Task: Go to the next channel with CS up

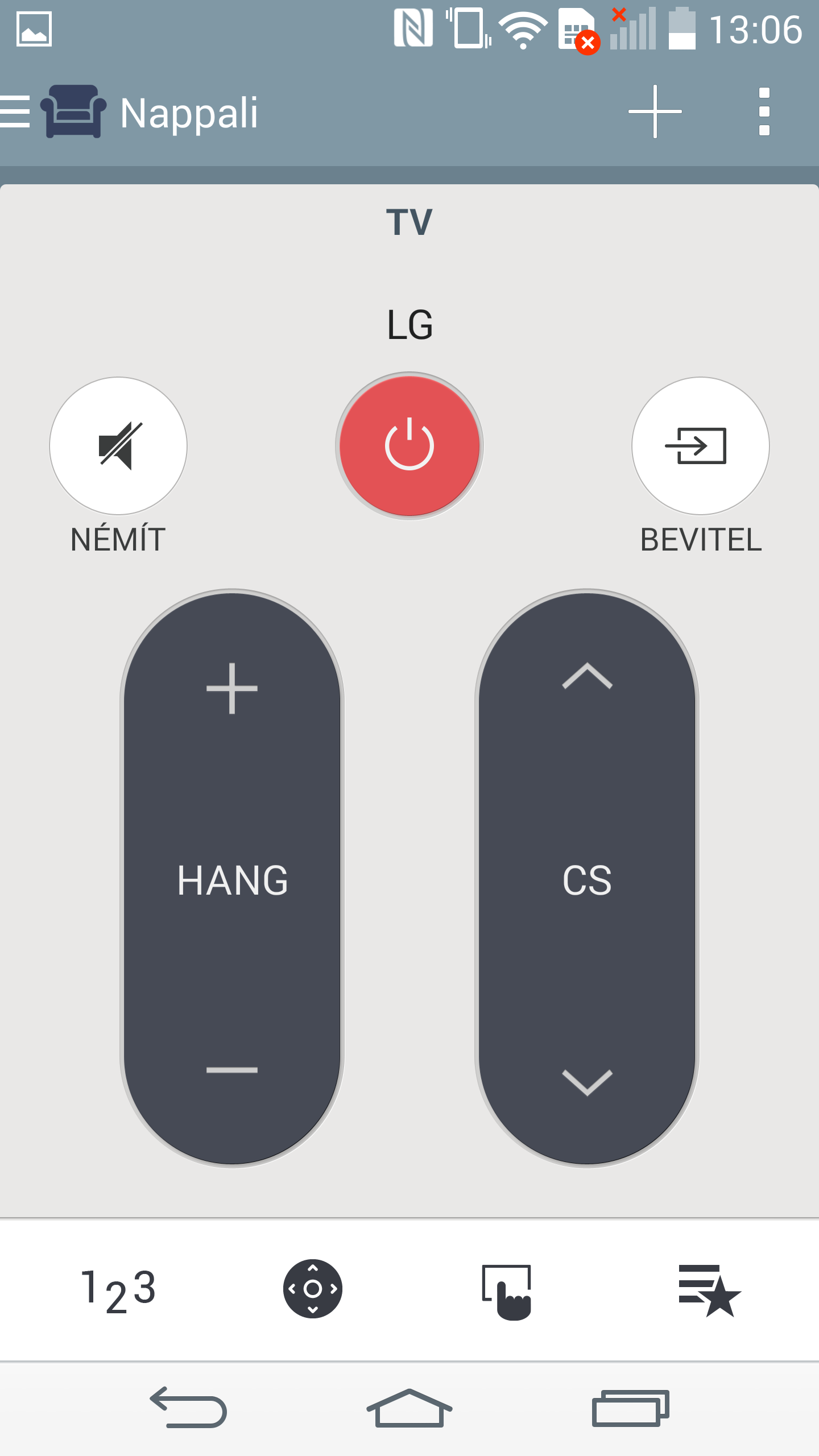Action: (587, 677)
